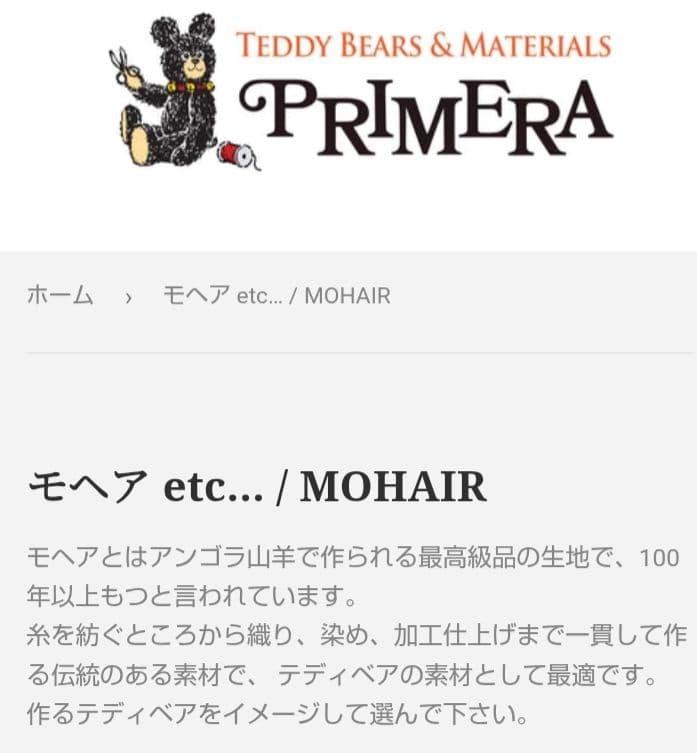Screen dimensions: 697x753
Task: Open the モヘア etc... / MOHAIR breadcrumb
Action: coord(276,296)
